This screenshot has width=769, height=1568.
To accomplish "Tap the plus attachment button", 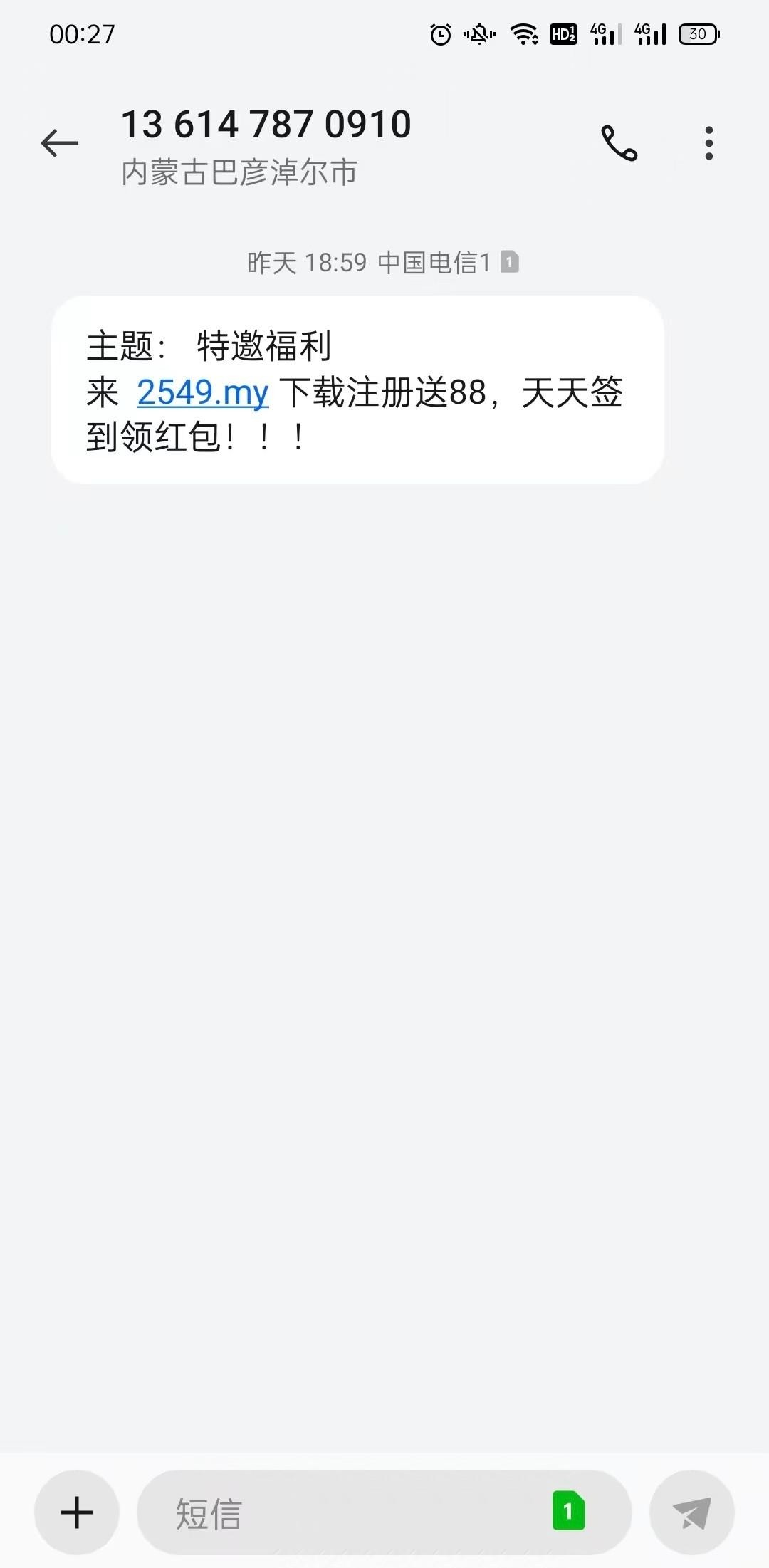I will [x=77, y=1512].
